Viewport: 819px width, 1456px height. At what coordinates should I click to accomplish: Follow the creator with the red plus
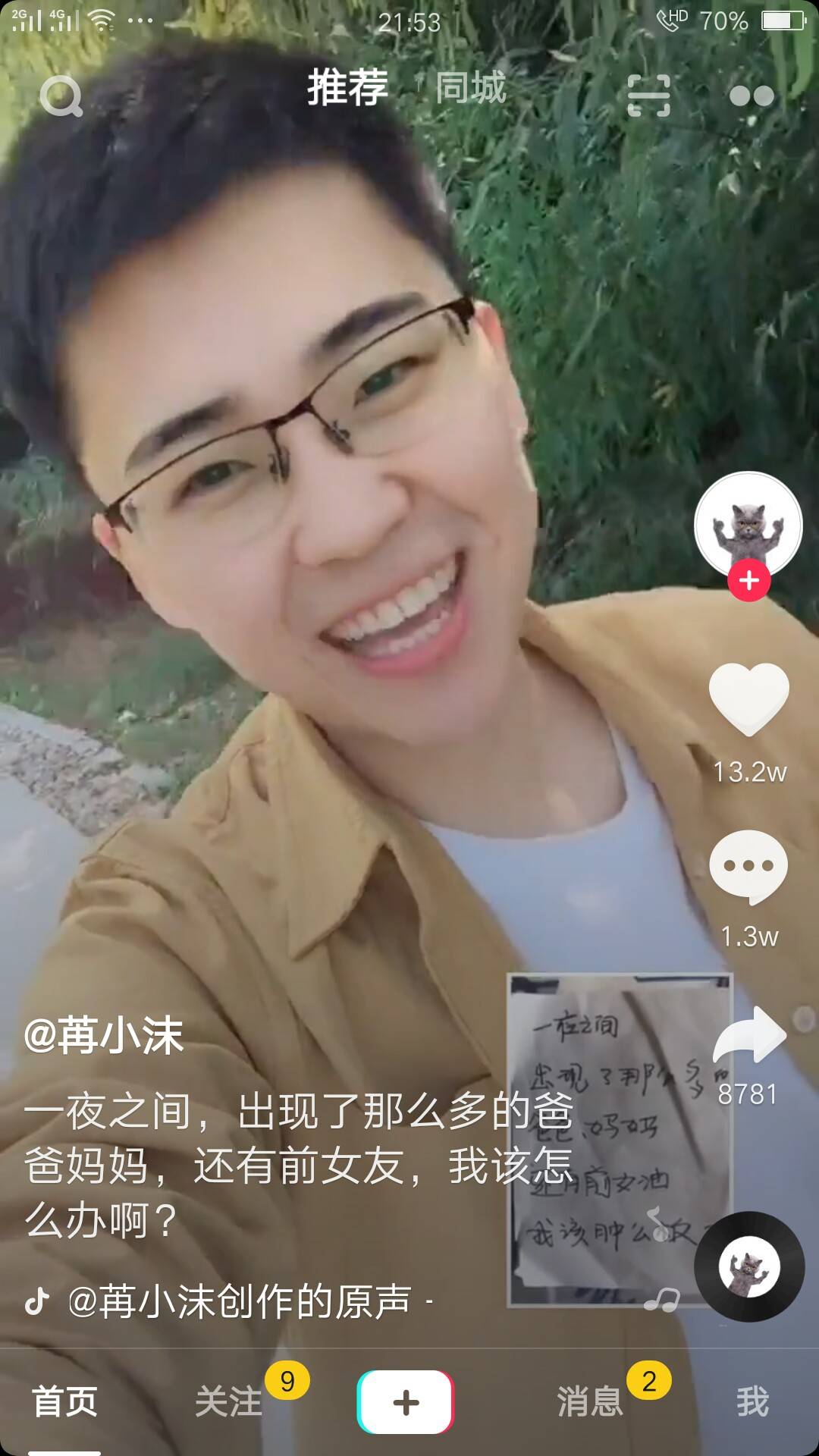(749, 581)
